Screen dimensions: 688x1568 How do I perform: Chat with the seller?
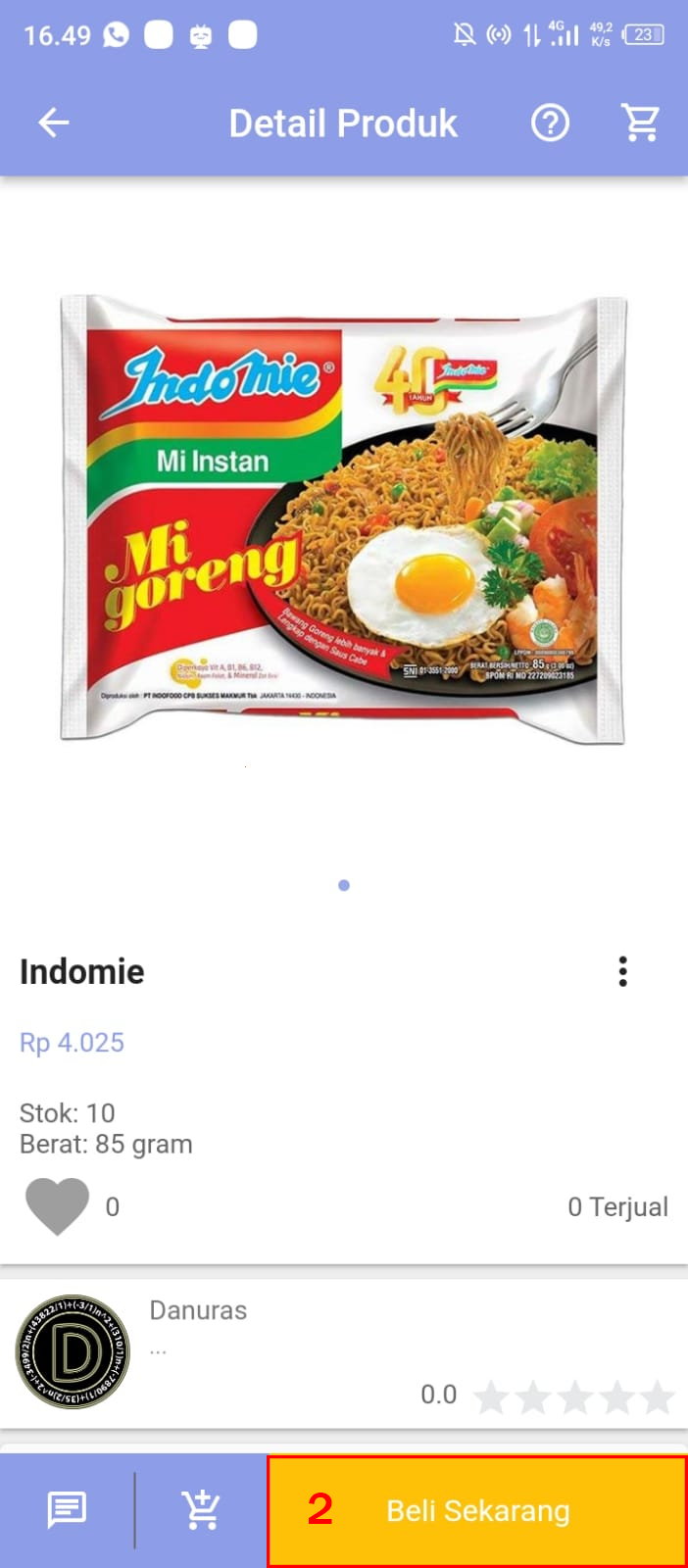coord(67,1510)
